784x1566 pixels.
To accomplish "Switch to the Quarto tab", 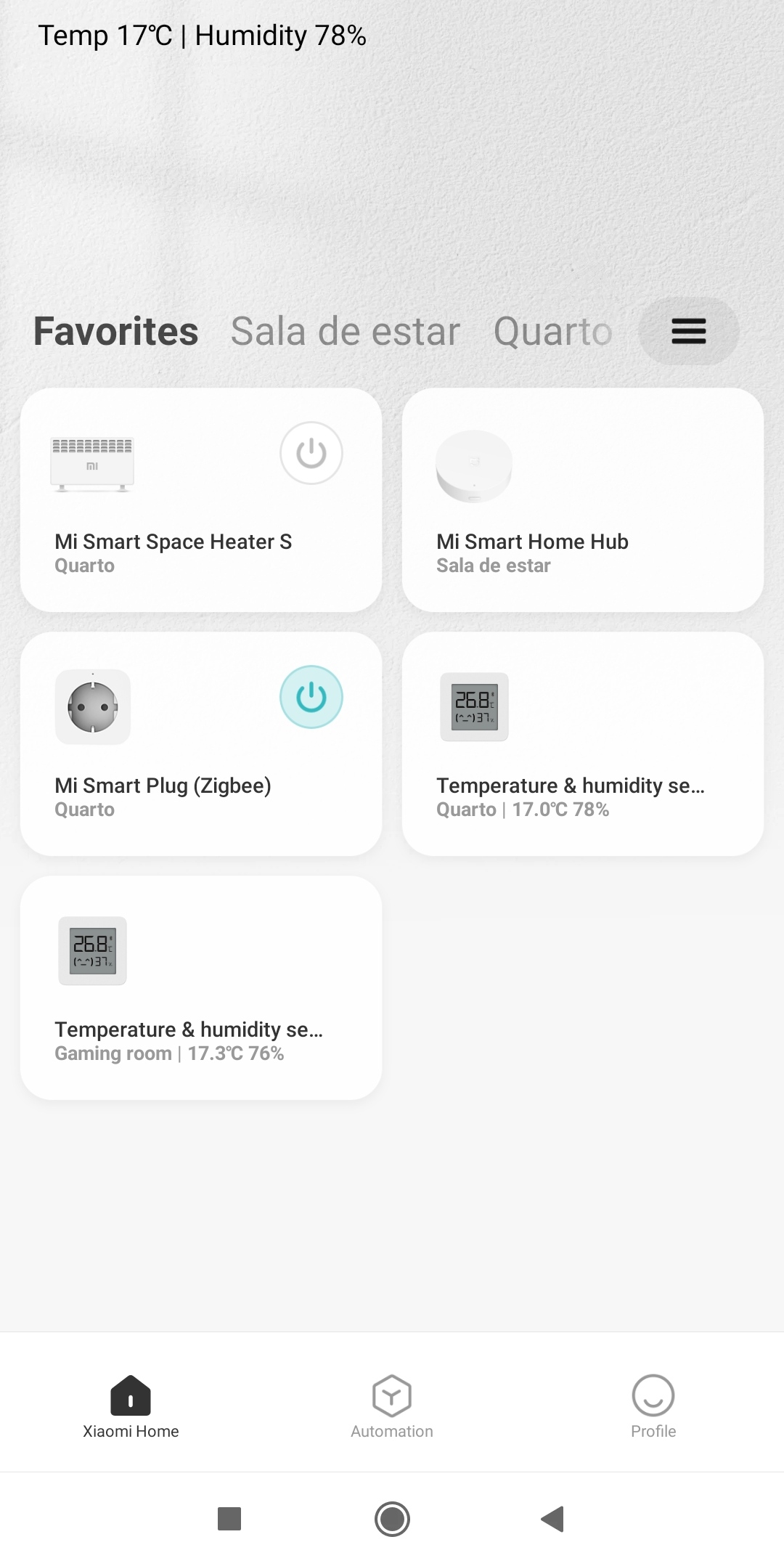I will (x=552, y=332).
